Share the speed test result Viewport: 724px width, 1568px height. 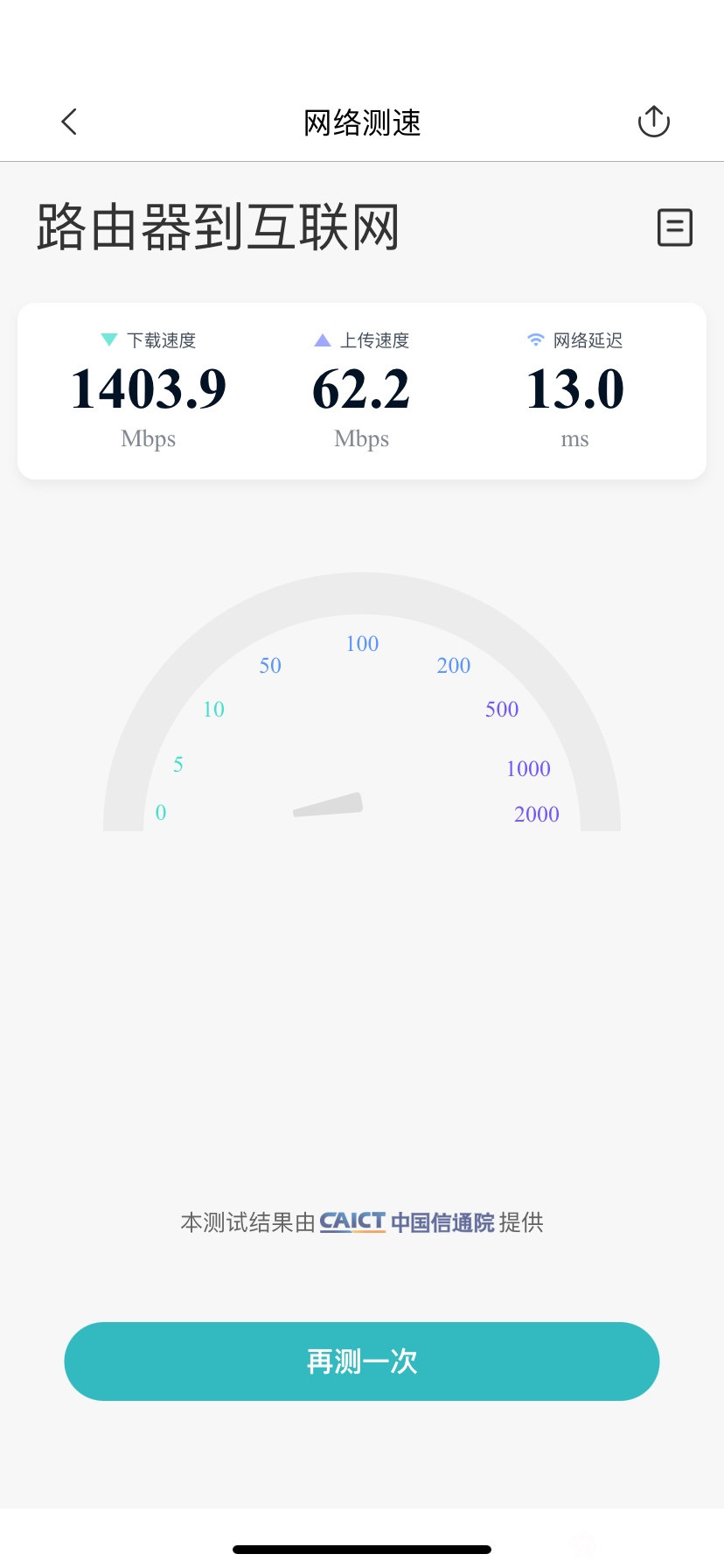[x=653, y=122]
